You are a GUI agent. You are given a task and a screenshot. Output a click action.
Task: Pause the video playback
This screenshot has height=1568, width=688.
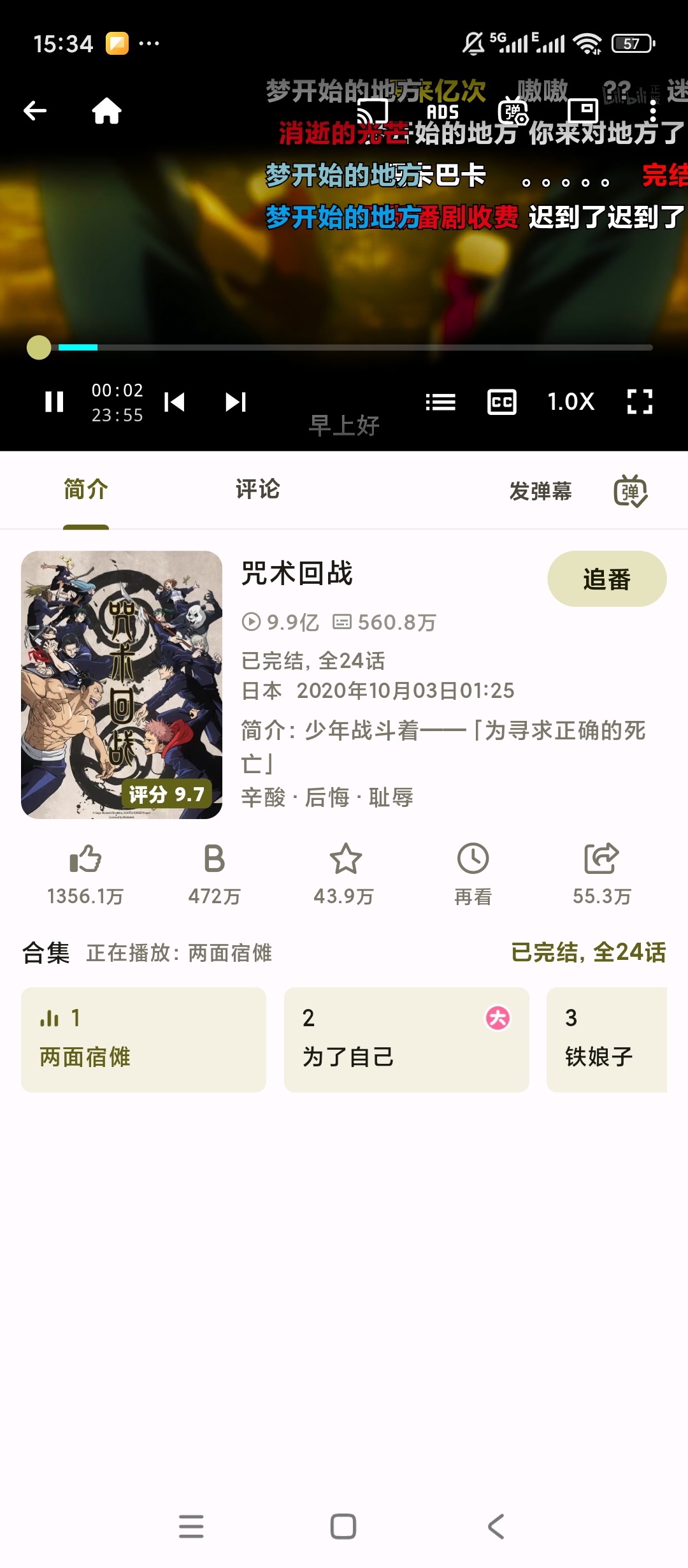(x=54, y=402)
